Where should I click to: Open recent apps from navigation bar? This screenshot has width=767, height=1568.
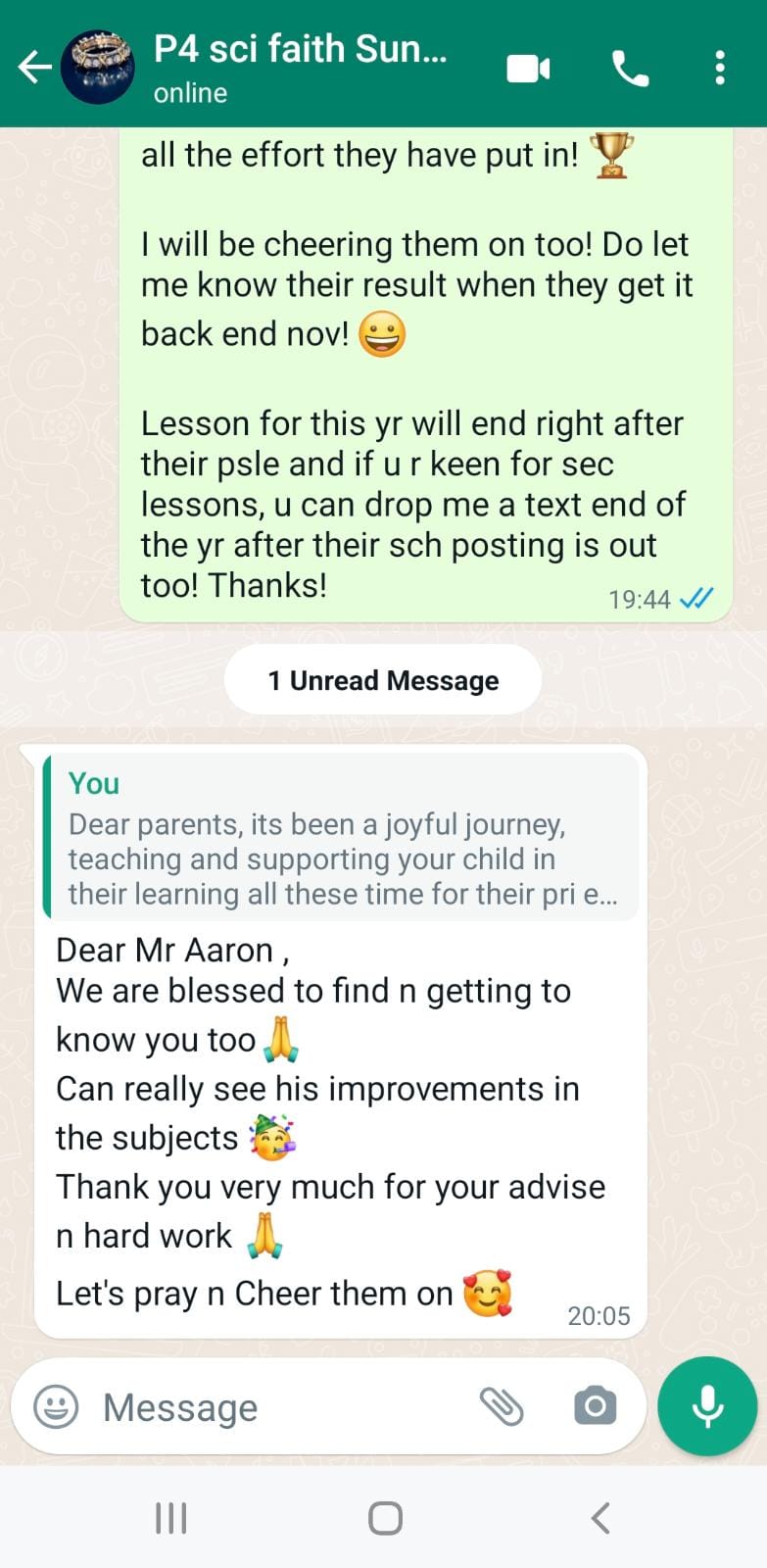click(171, 1518)
